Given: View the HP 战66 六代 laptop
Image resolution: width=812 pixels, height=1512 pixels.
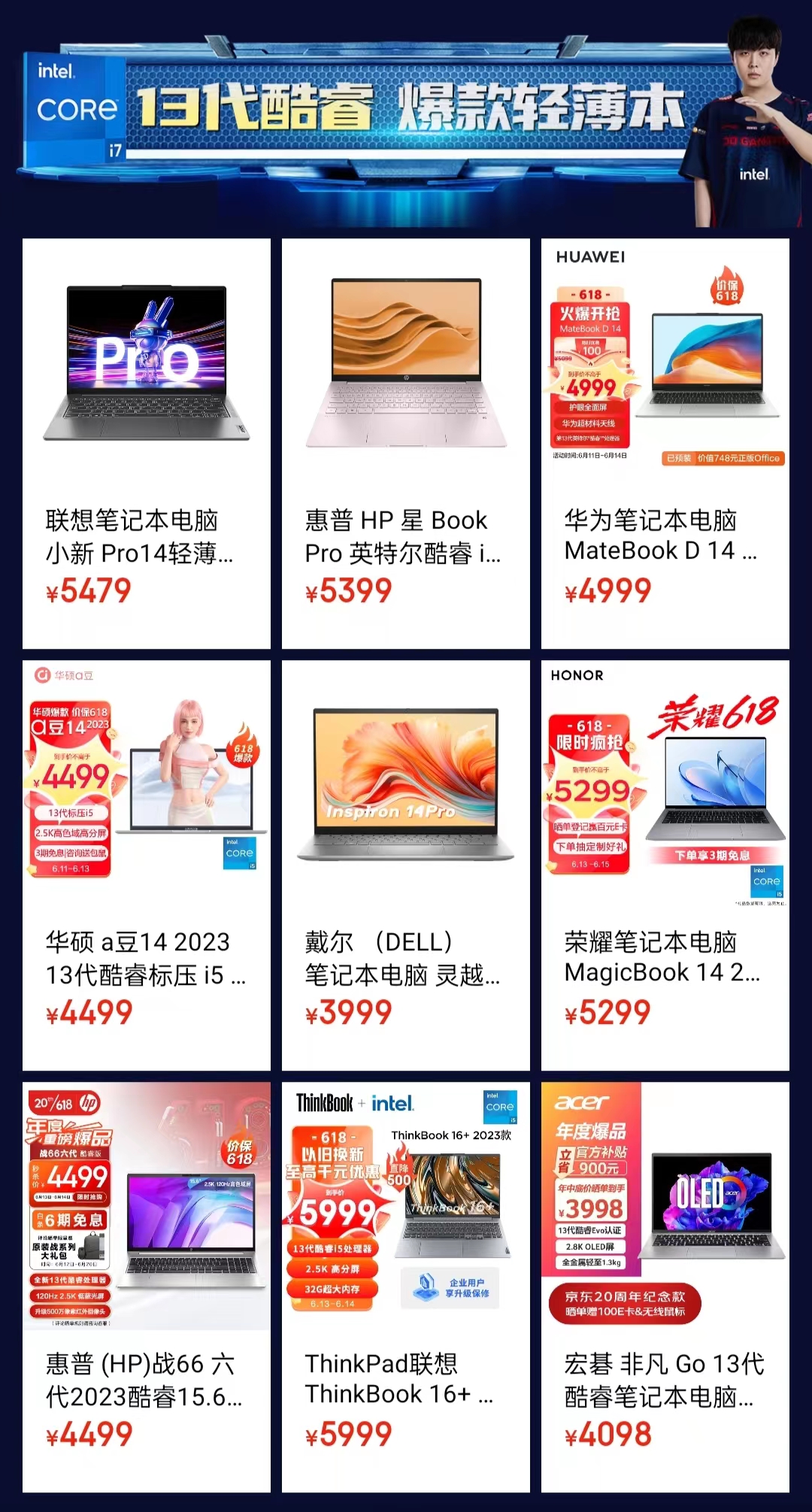Looking at the screenshot, I should 147,1287.
